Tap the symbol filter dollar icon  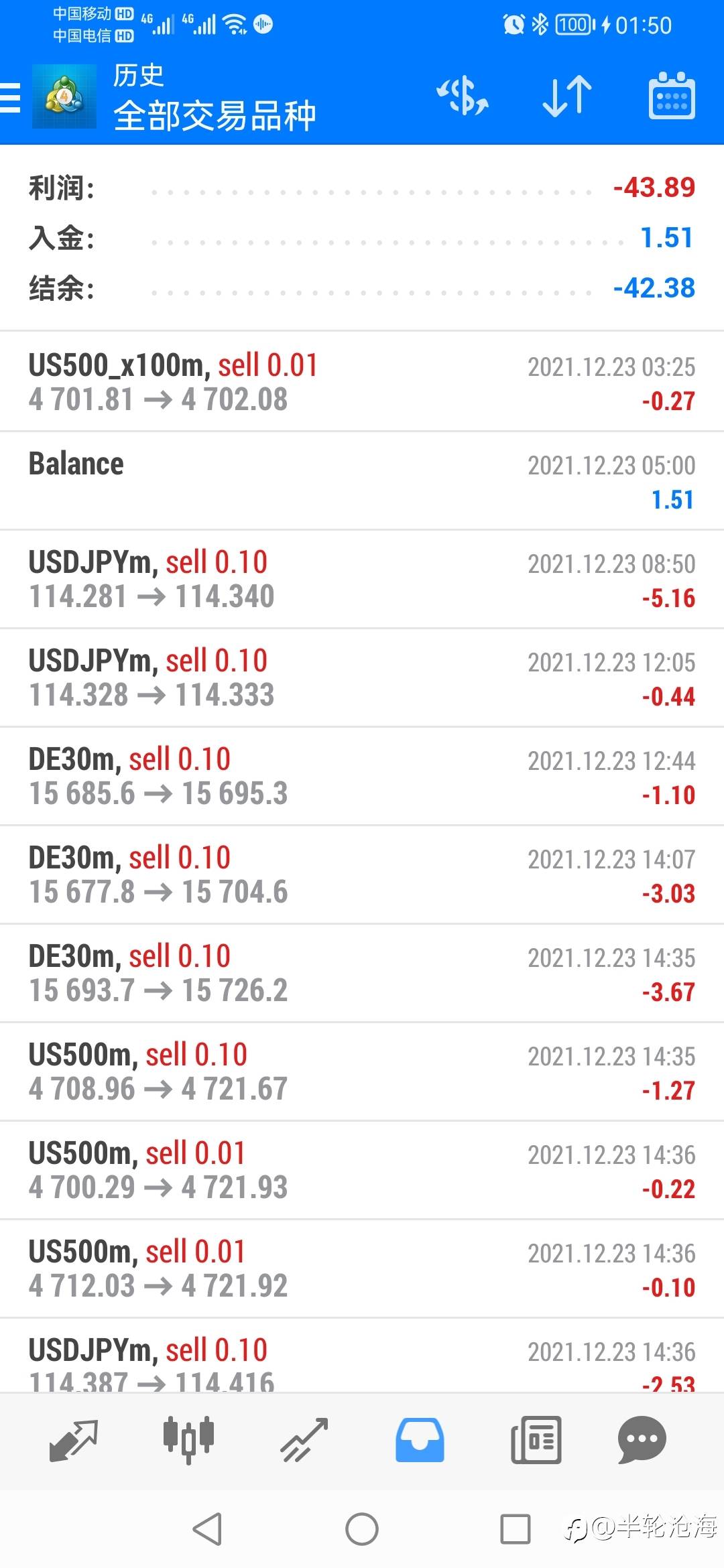(463, 96)
